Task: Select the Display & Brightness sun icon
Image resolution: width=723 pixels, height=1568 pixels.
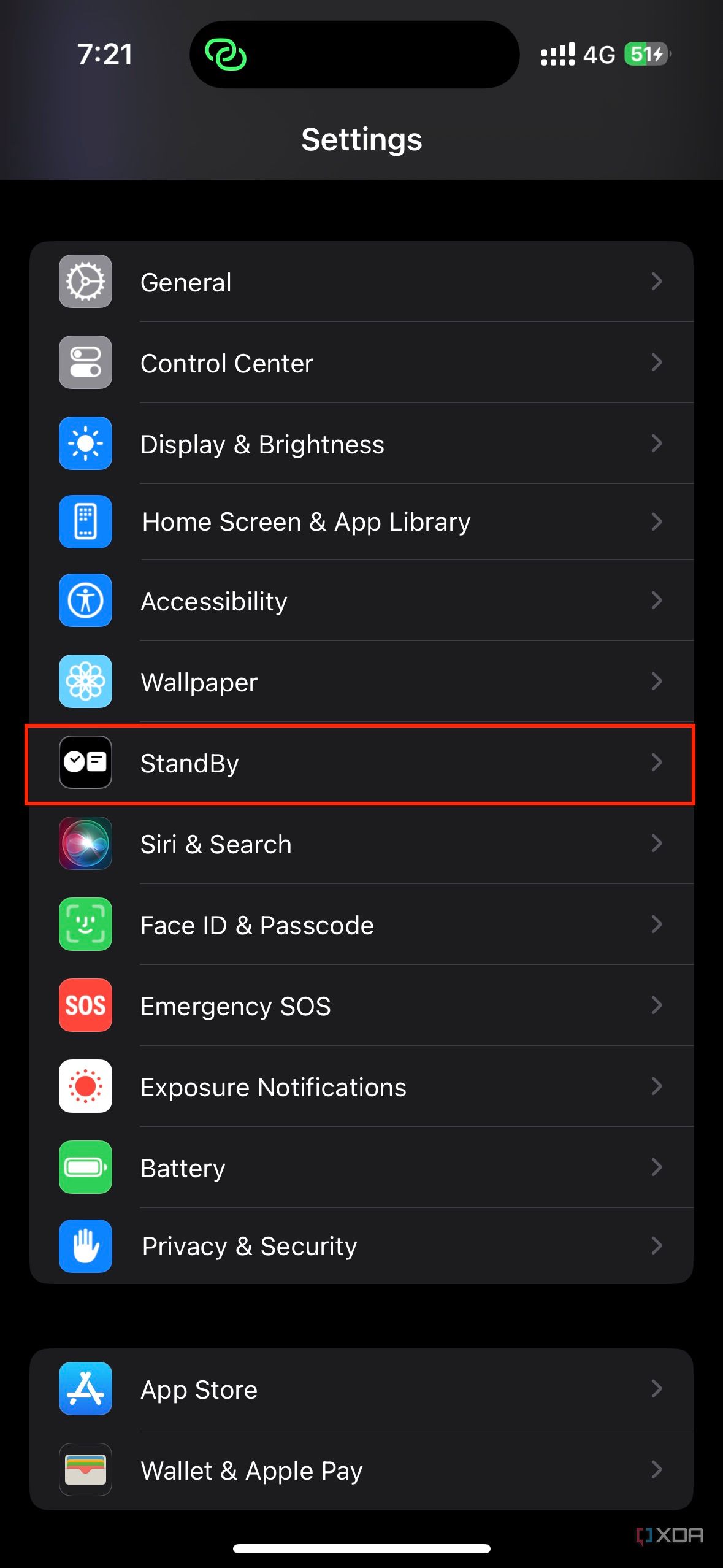Action: [85, 443]
